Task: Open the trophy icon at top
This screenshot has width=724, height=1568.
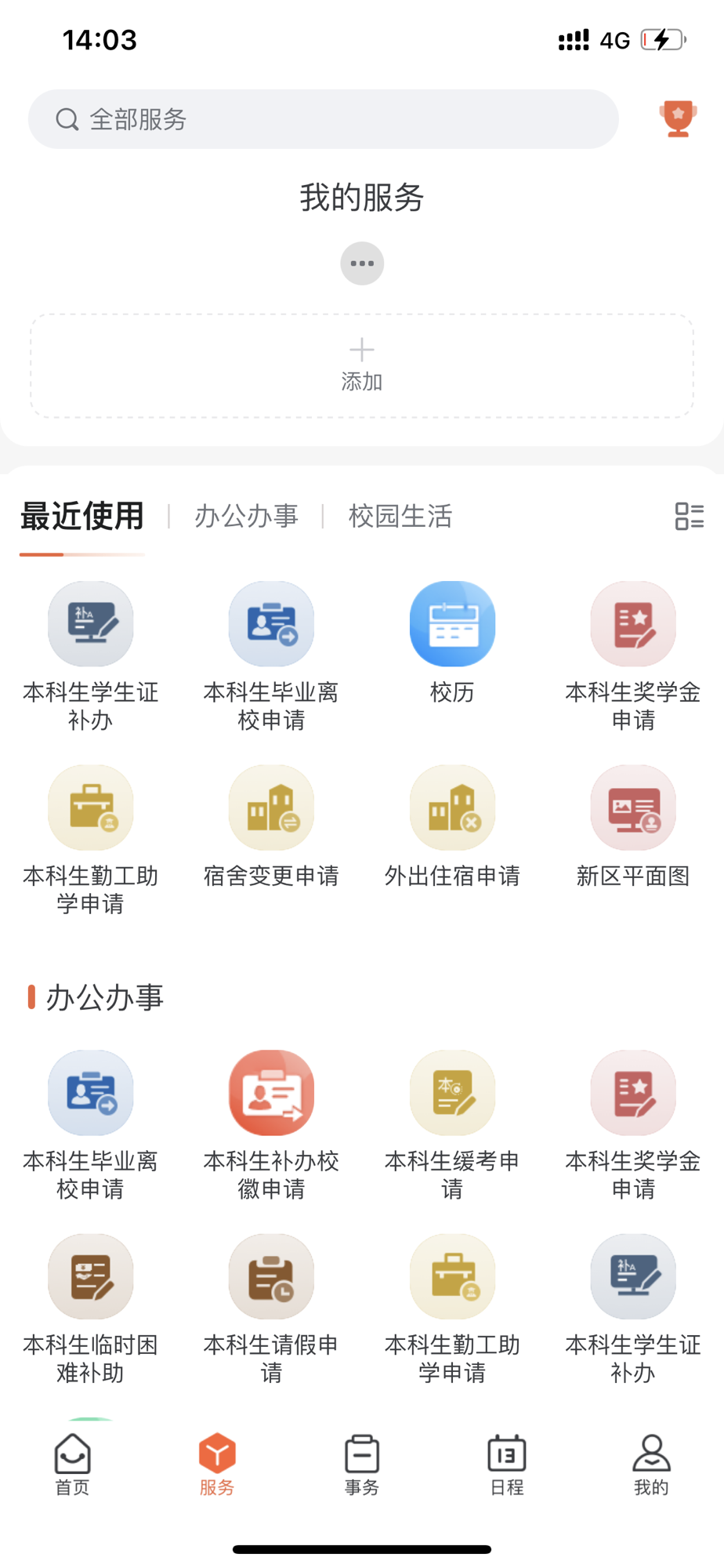Action: pyautogui.click(x=678, y=119)
